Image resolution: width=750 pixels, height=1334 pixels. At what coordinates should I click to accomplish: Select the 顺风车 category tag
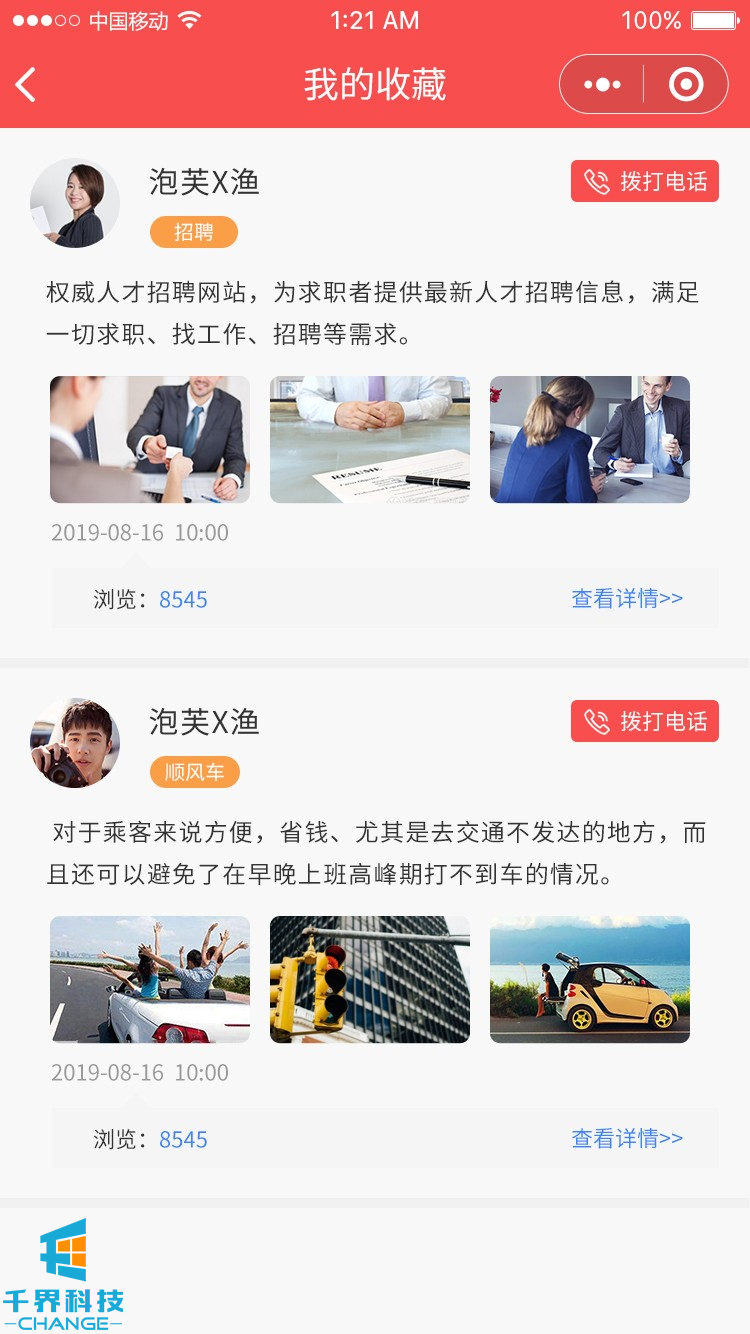195,772
